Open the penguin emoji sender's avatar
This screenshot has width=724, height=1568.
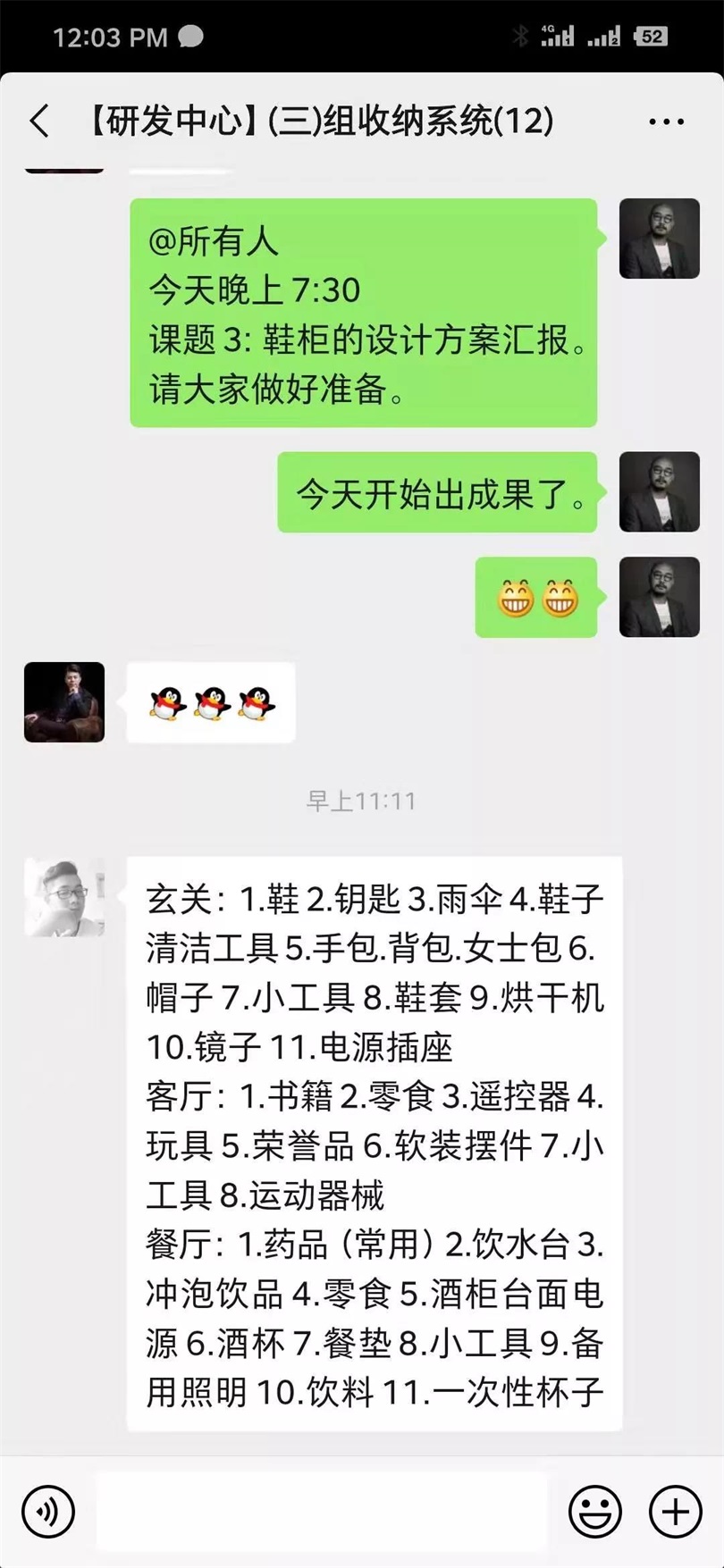64,702
